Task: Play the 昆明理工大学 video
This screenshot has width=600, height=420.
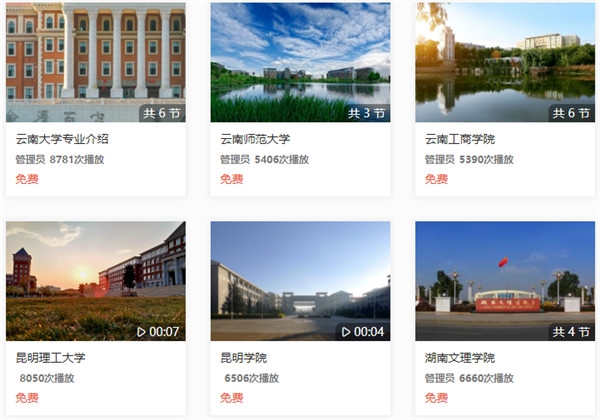Action: click(x=95, y=282)
